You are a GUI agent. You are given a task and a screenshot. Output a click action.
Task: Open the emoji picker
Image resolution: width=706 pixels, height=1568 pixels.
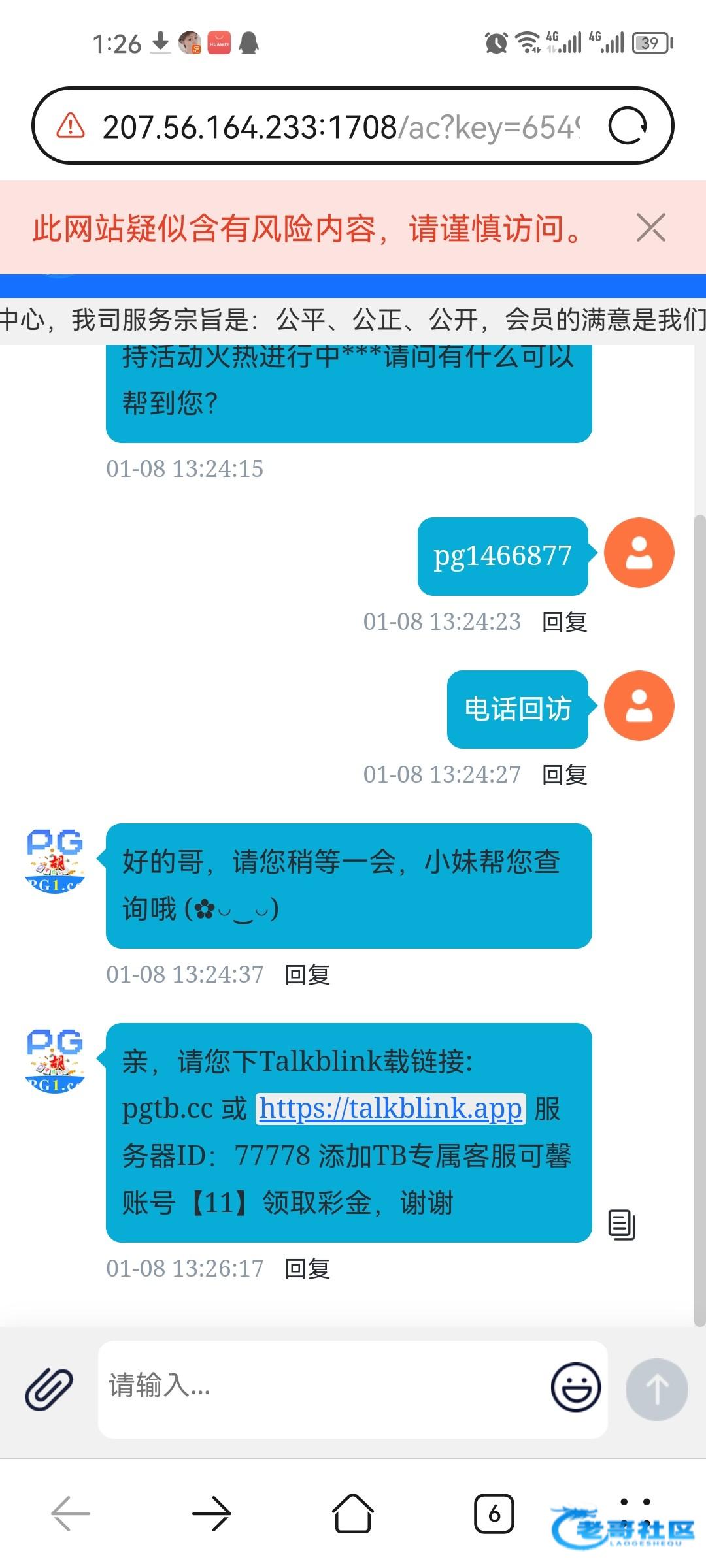pos(575,1386)
